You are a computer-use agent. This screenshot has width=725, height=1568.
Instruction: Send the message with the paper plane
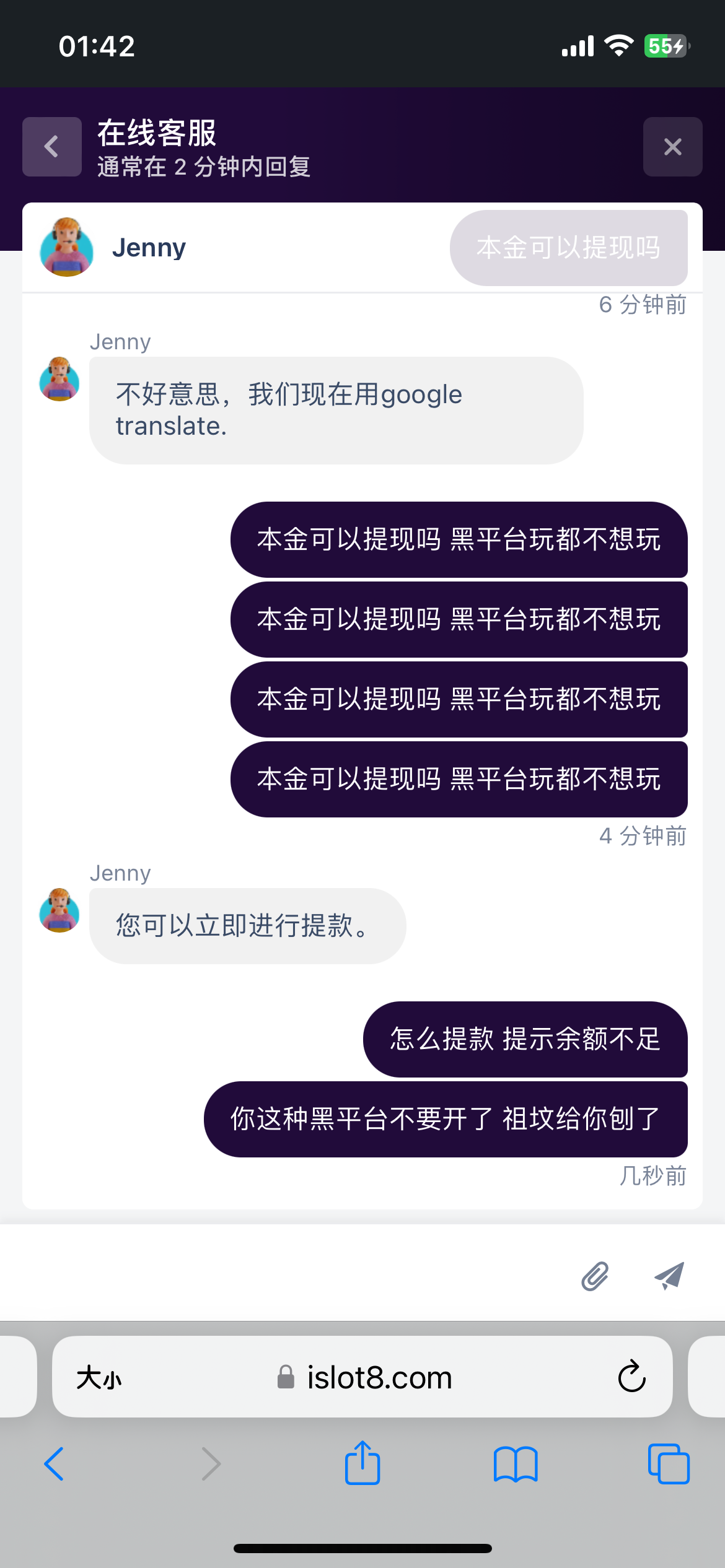click(x=669, y=1276)
